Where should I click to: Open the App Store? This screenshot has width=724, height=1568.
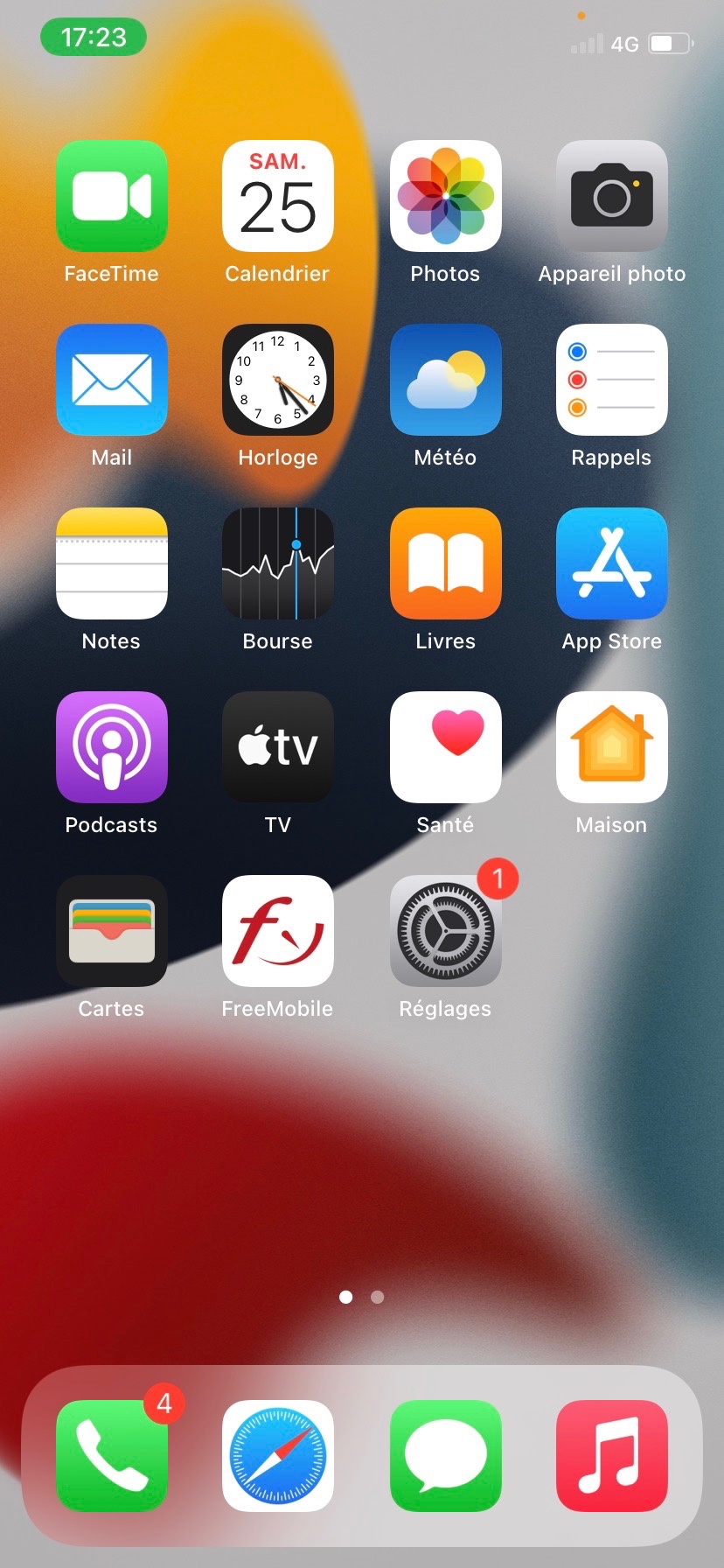point(612,563)
